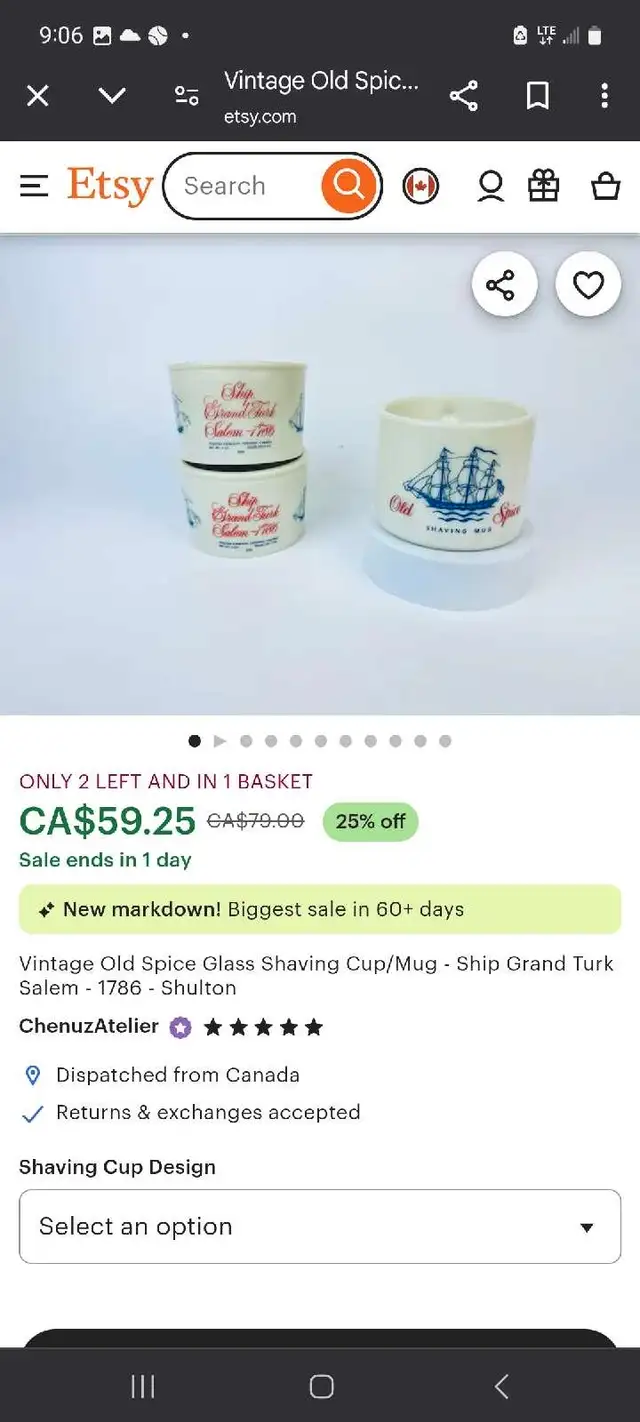Share the page from the browser toolbar
640x1422 pixels.
(463, 96)
